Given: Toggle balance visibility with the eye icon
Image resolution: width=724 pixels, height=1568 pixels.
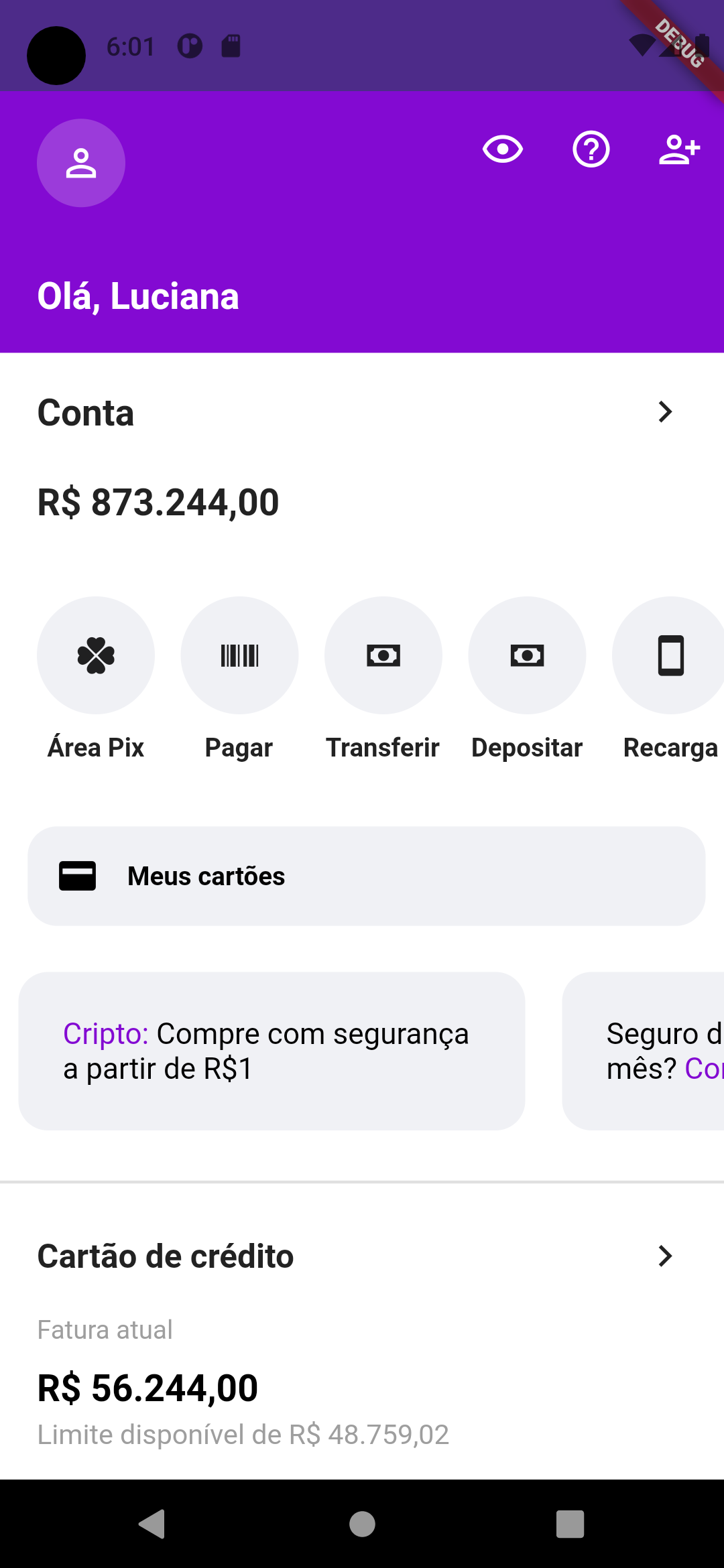Looking at the screenshot, I should click(502, 149).
